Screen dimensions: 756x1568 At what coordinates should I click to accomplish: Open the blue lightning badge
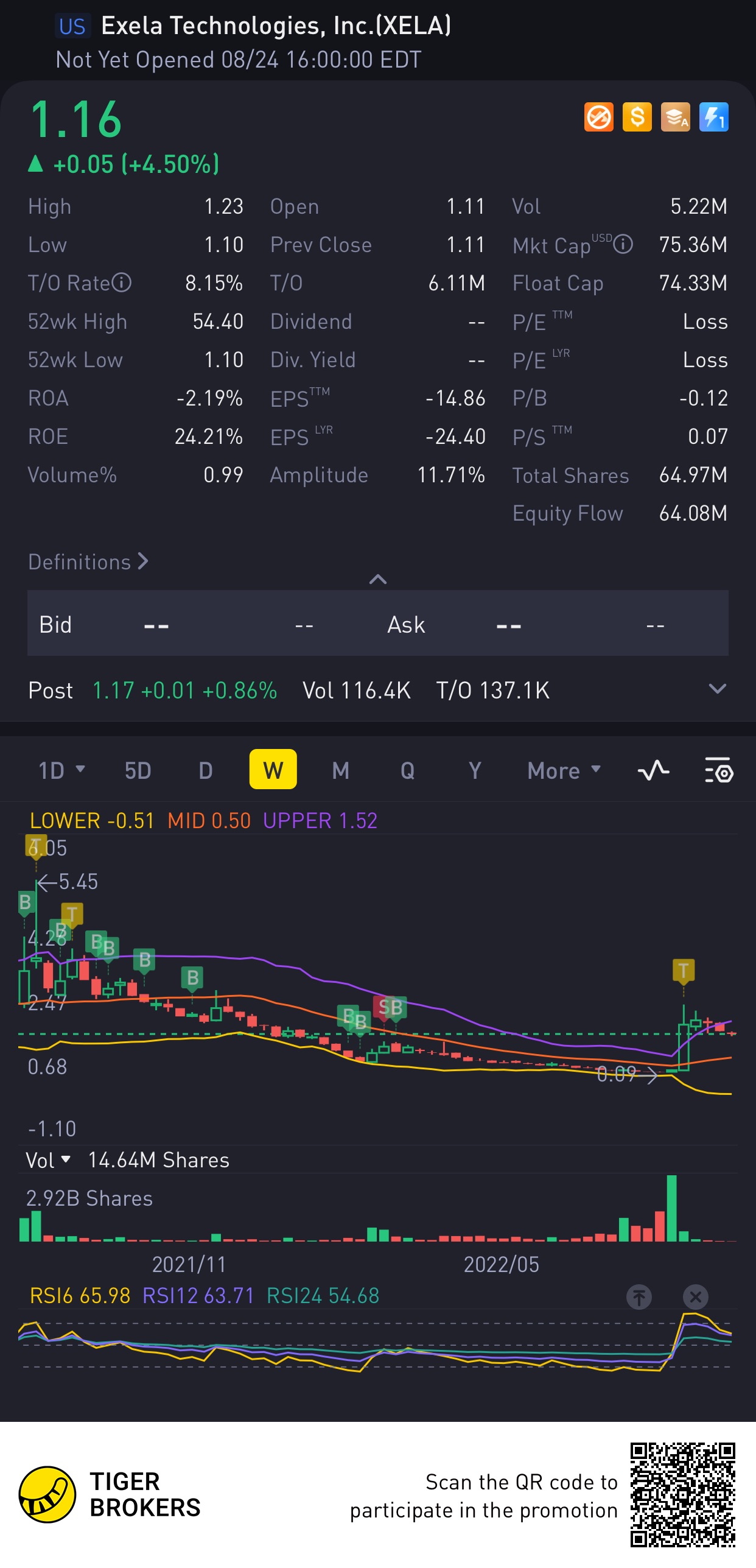(x=713, y=117)
